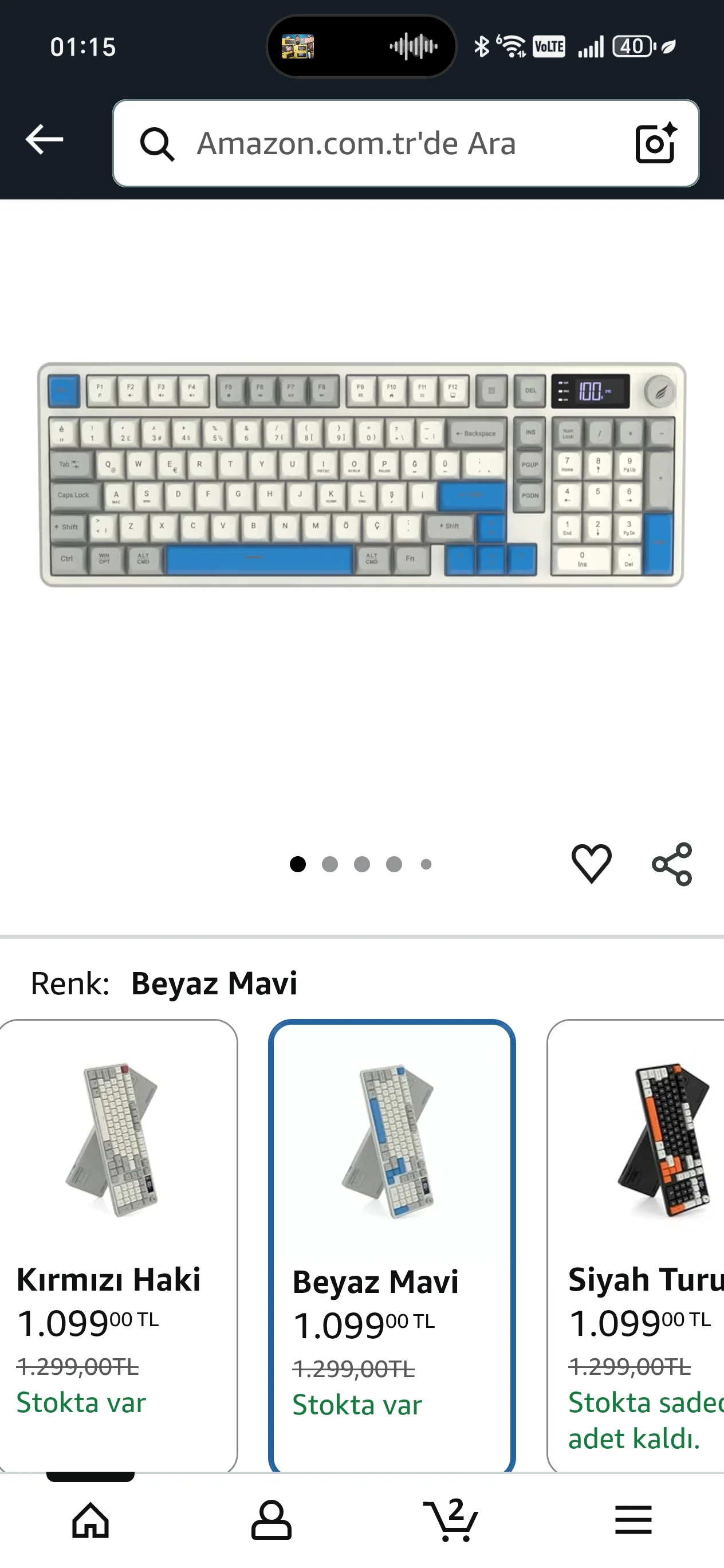Share this product
This screenshot has width=724, height=1568.
tap(672, 864)
